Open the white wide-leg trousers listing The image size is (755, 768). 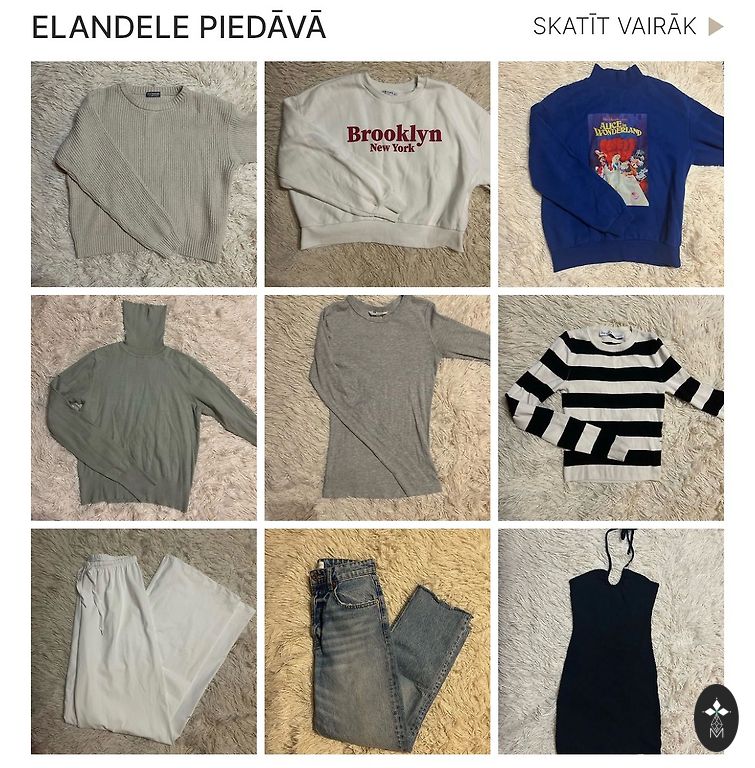click(143, 641)
